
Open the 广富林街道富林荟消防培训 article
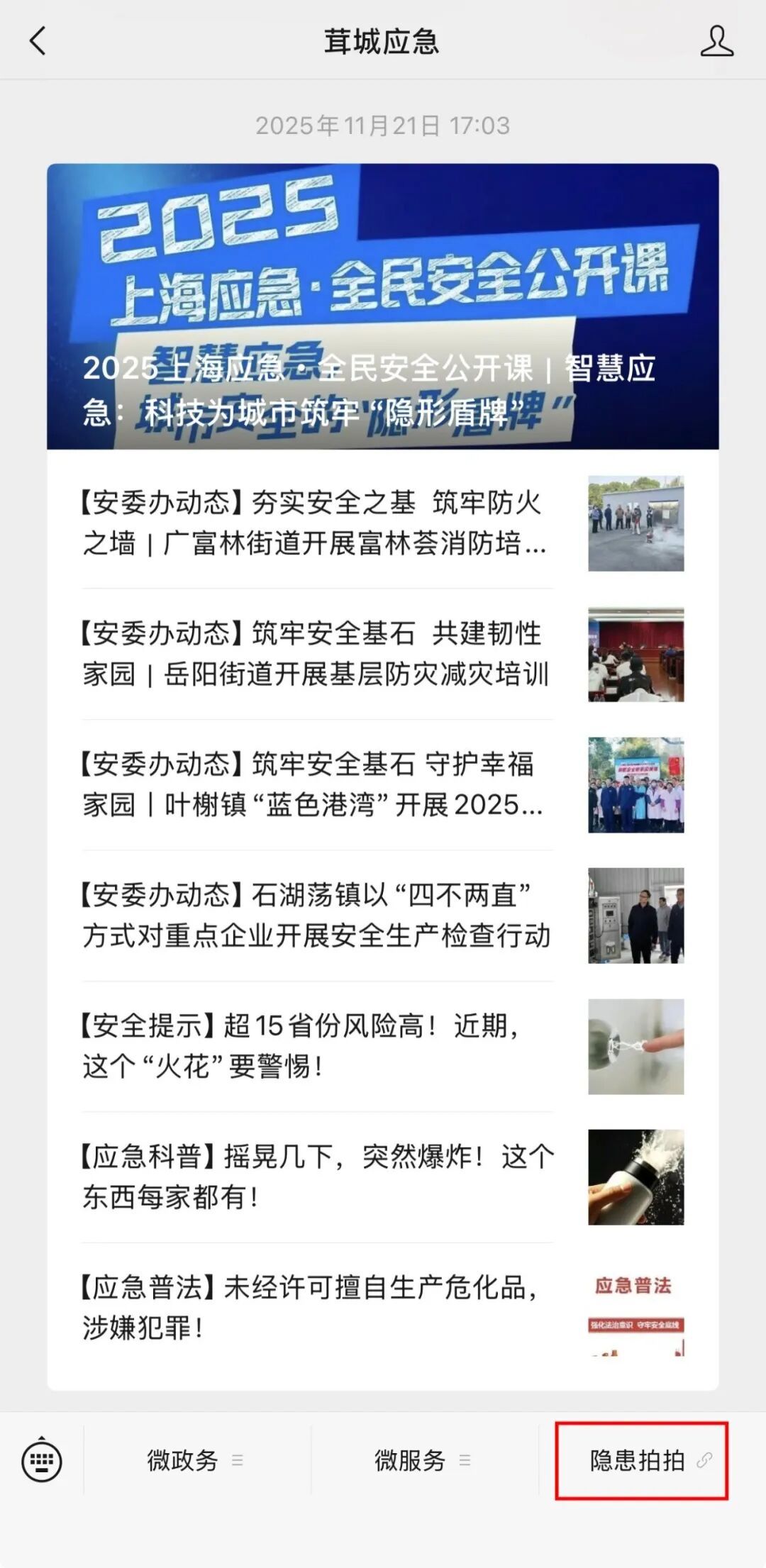pyautogui.click(x=383, y=523)
